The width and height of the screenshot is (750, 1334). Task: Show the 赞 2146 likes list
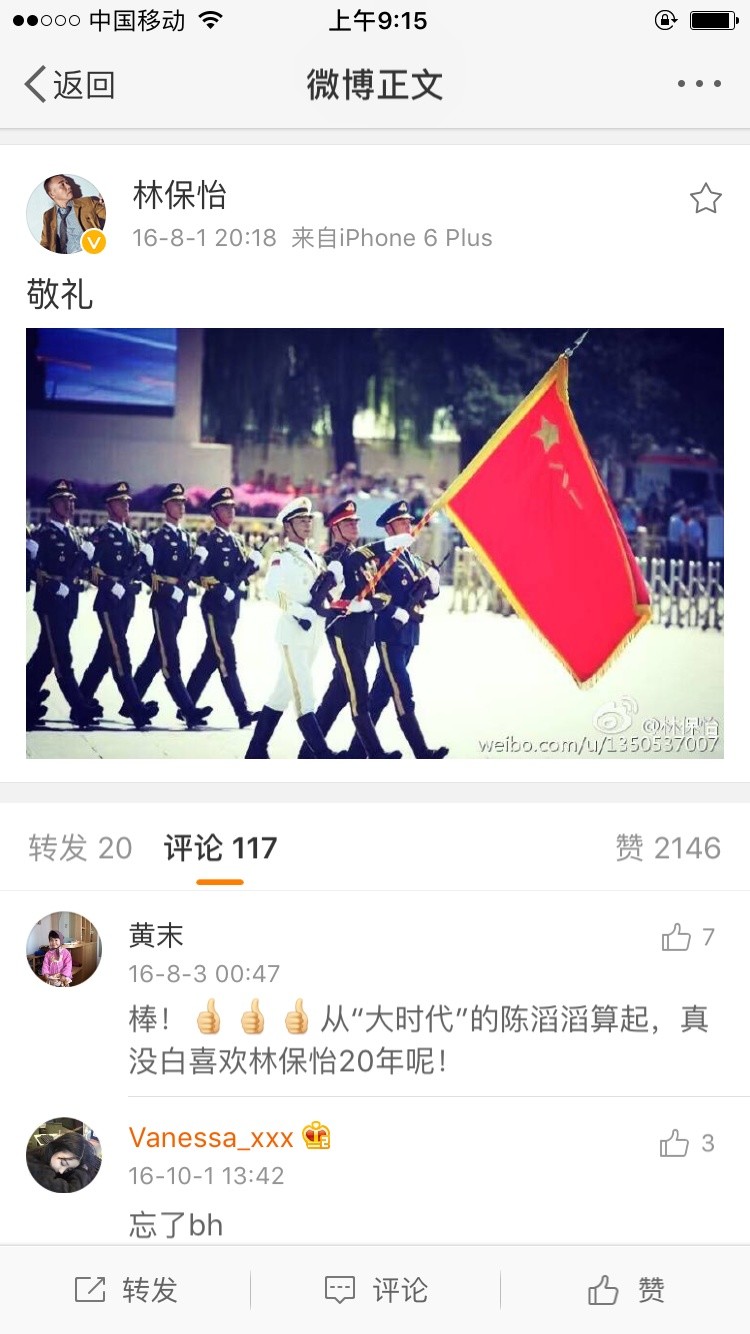[668, 848]
